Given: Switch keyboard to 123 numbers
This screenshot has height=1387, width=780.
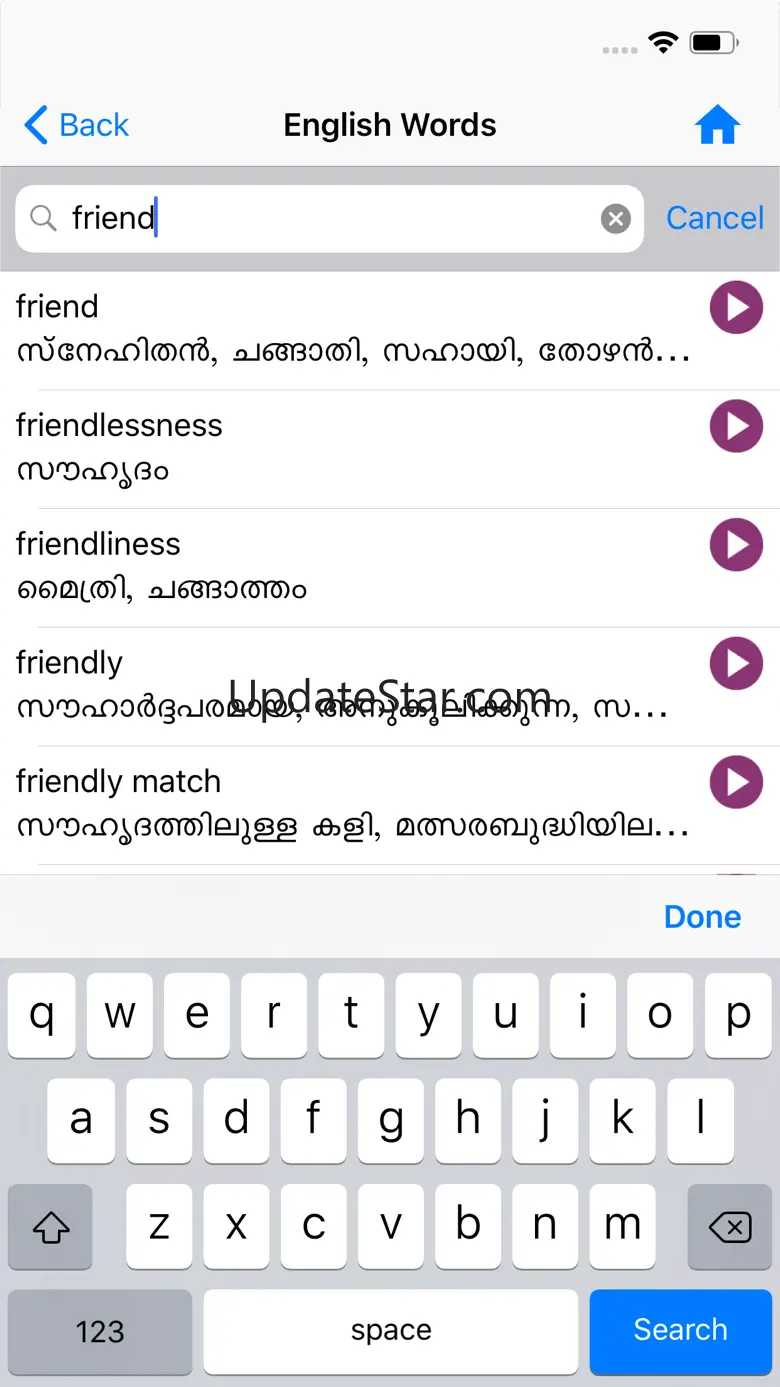Looking at the screenshot, I should [100, 1331].
